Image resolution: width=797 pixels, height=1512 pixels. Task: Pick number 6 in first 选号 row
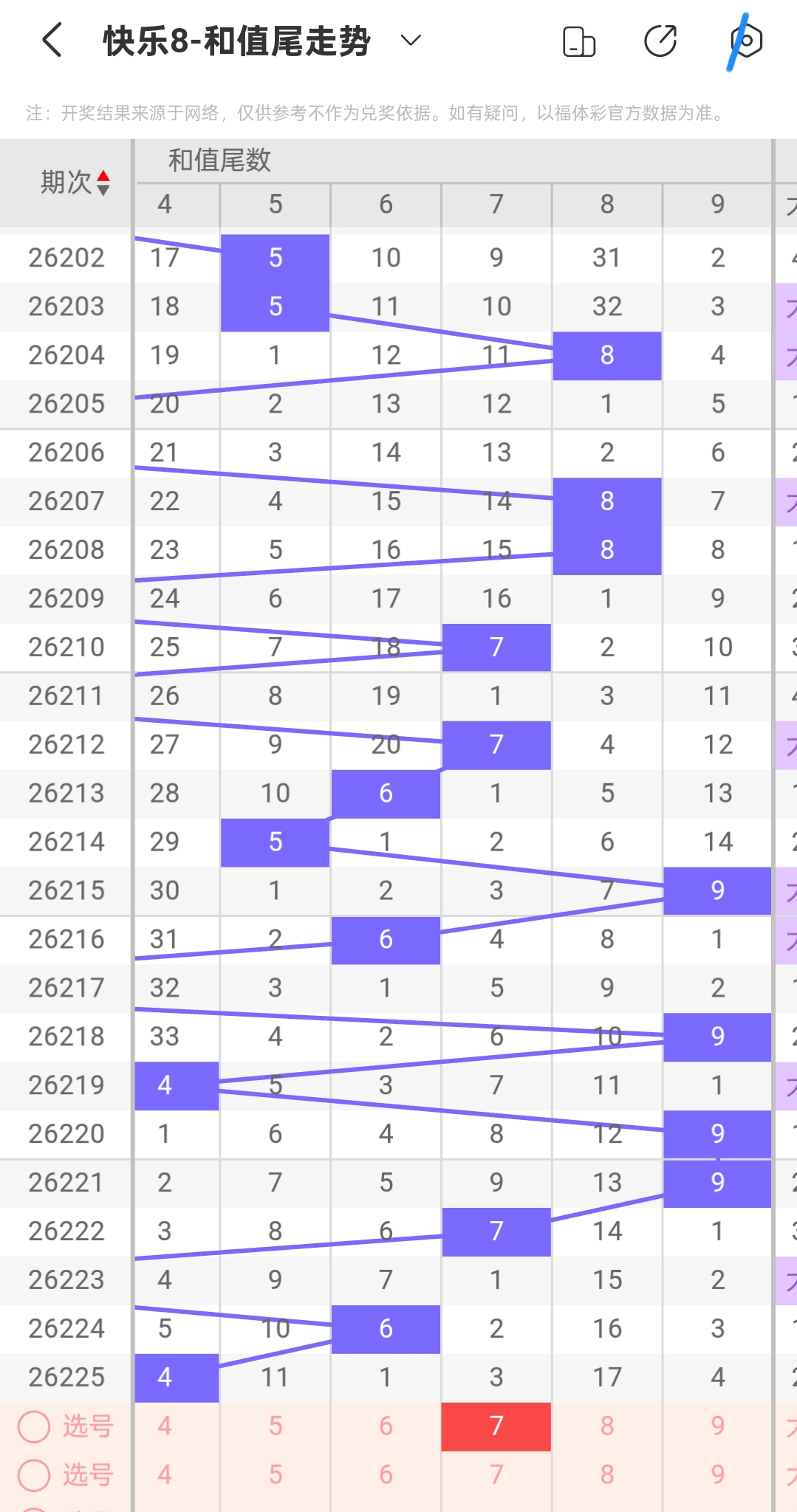click(x=386, y=1426)
